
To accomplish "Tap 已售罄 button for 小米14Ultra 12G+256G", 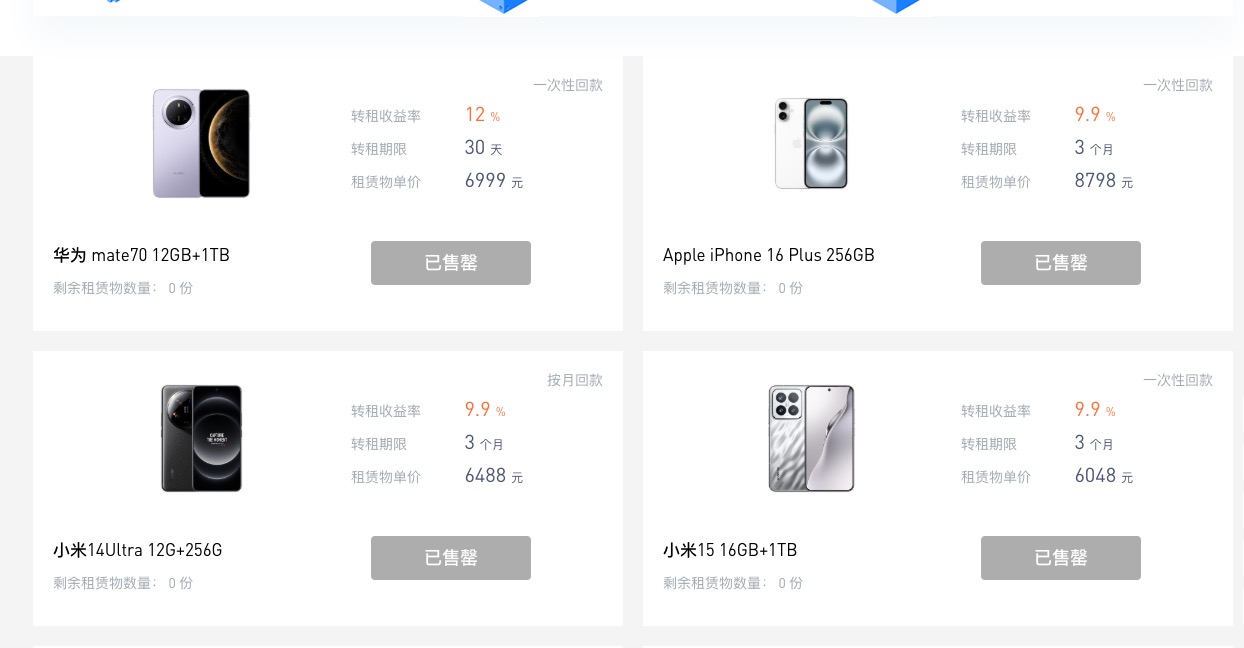I will tap(450, 558).
